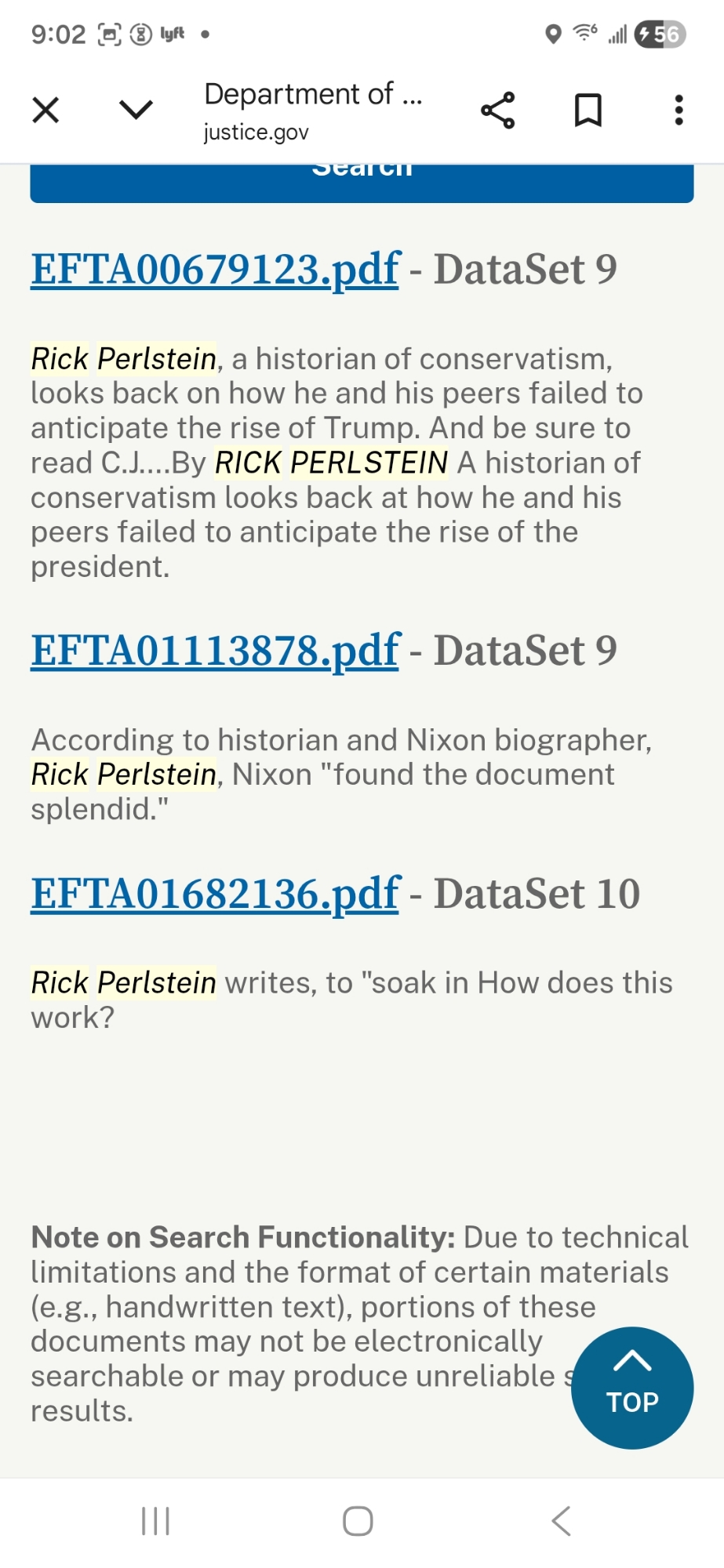Close the browser tab with X
724x1568 pixels.
tap(45, 110)
